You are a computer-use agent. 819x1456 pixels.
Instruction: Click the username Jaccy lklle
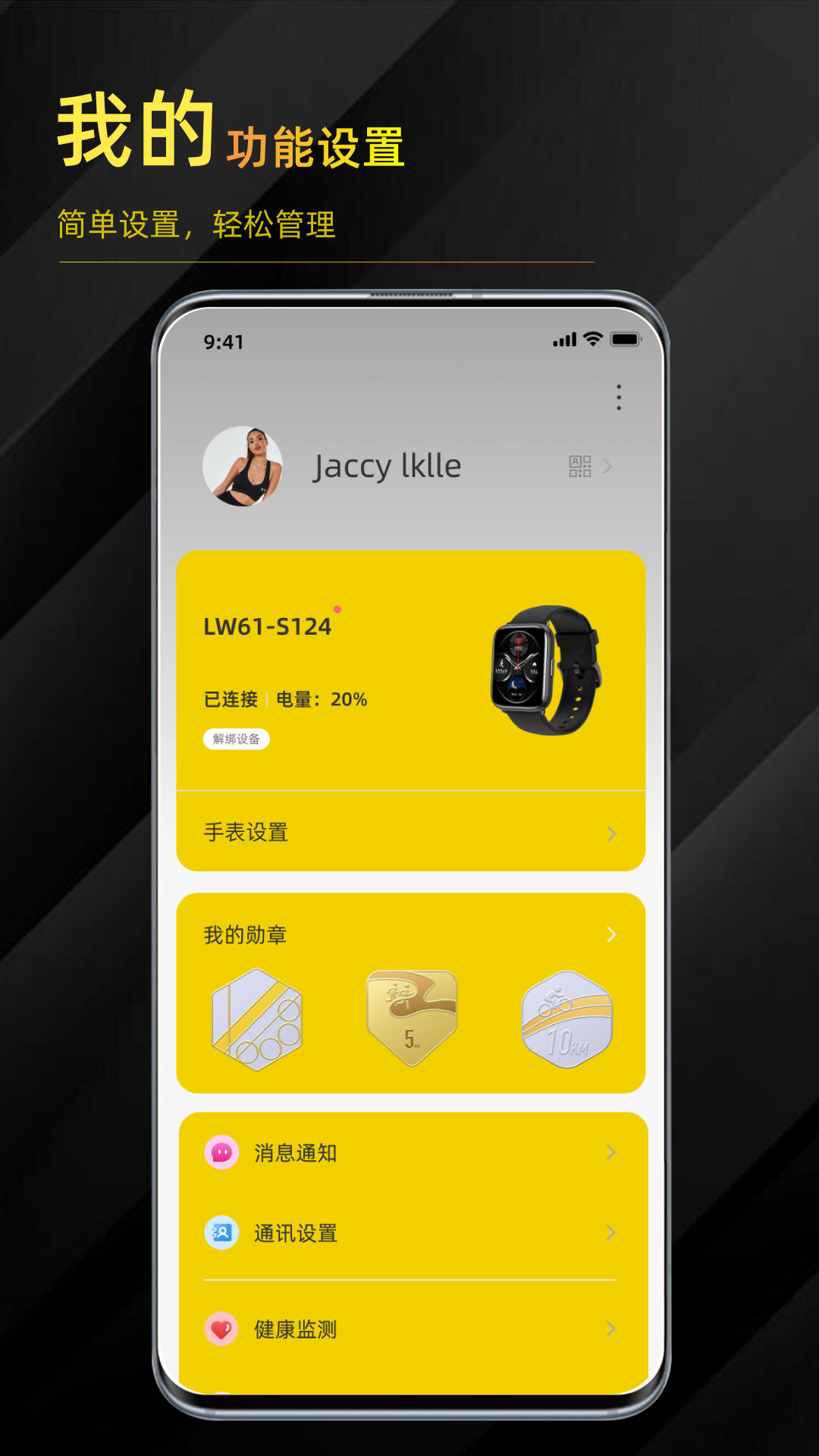388,466
